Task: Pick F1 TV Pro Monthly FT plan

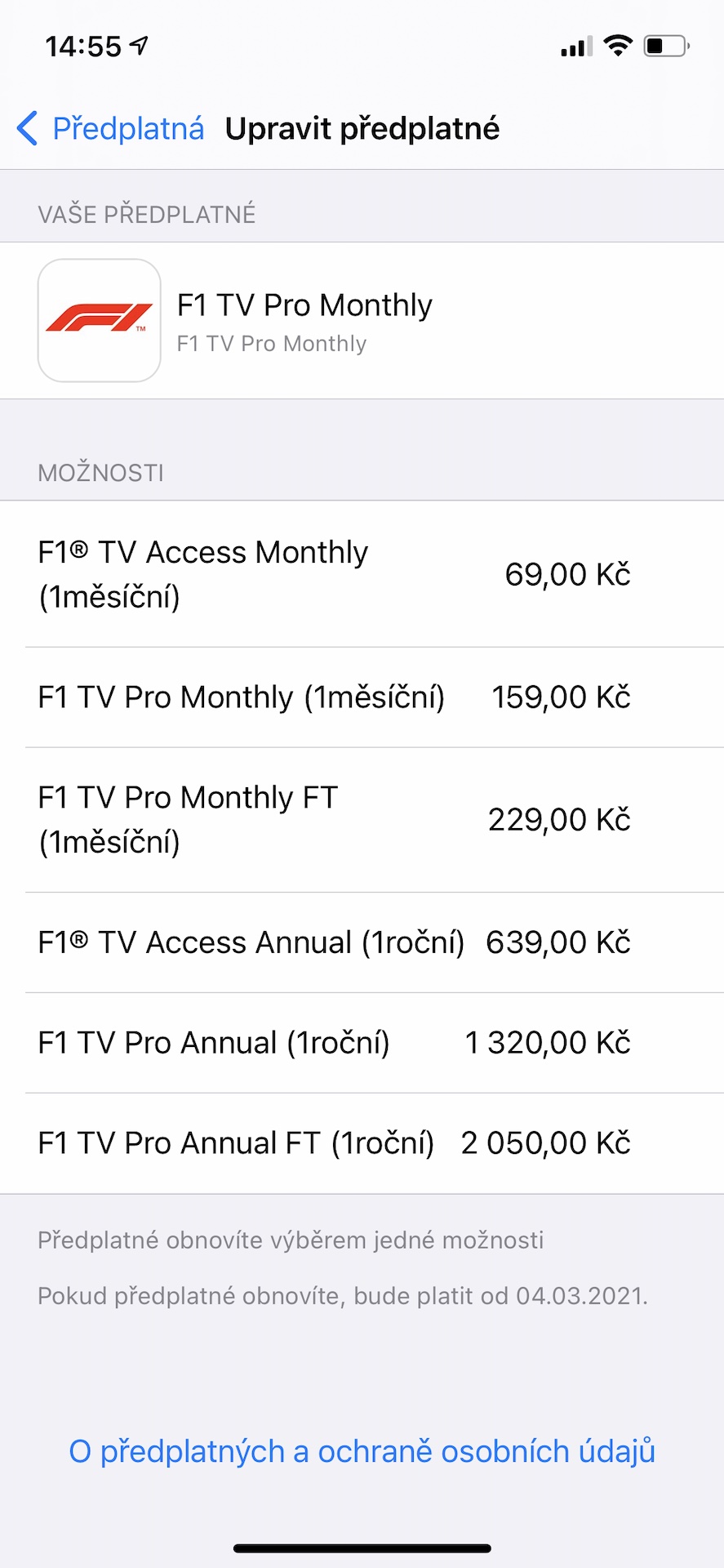Action: [x=362, y=820]
